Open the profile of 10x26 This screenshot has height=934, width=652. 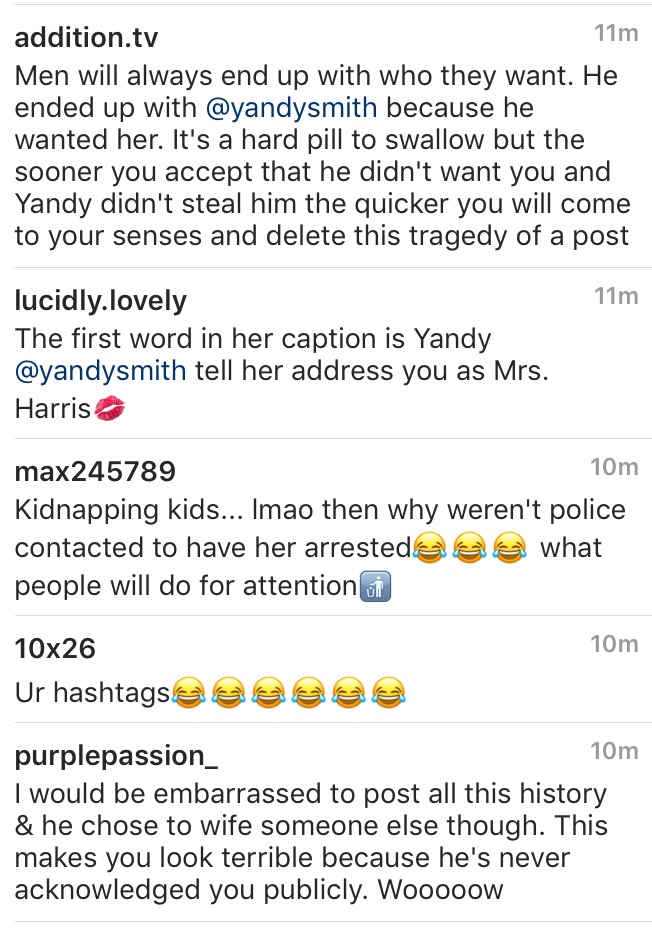coord(55,649)
